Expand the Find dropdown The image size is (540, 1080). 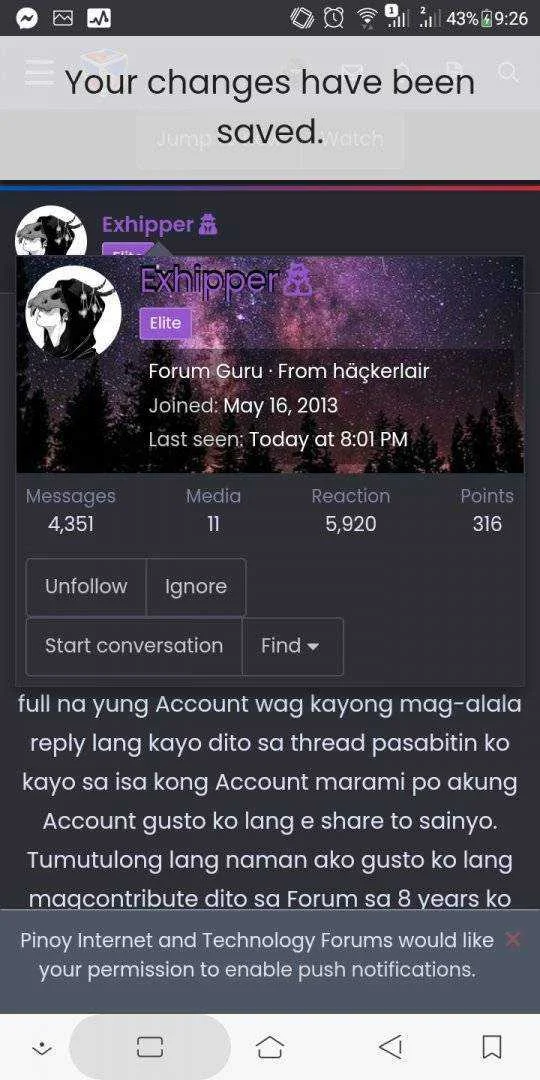pos(292,646)
